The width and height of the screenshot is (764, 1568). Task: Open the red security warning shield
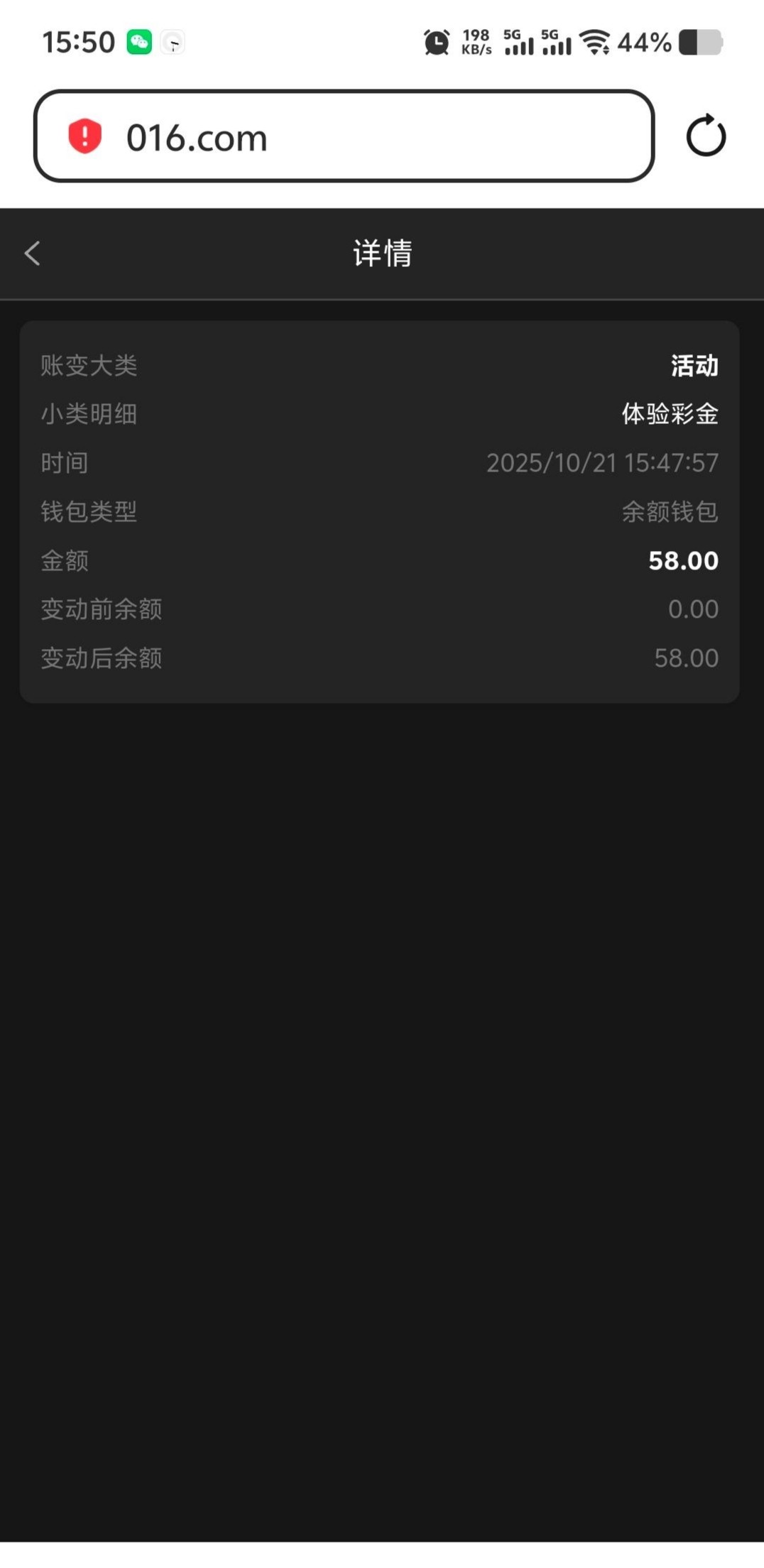(x=85, y=136)
